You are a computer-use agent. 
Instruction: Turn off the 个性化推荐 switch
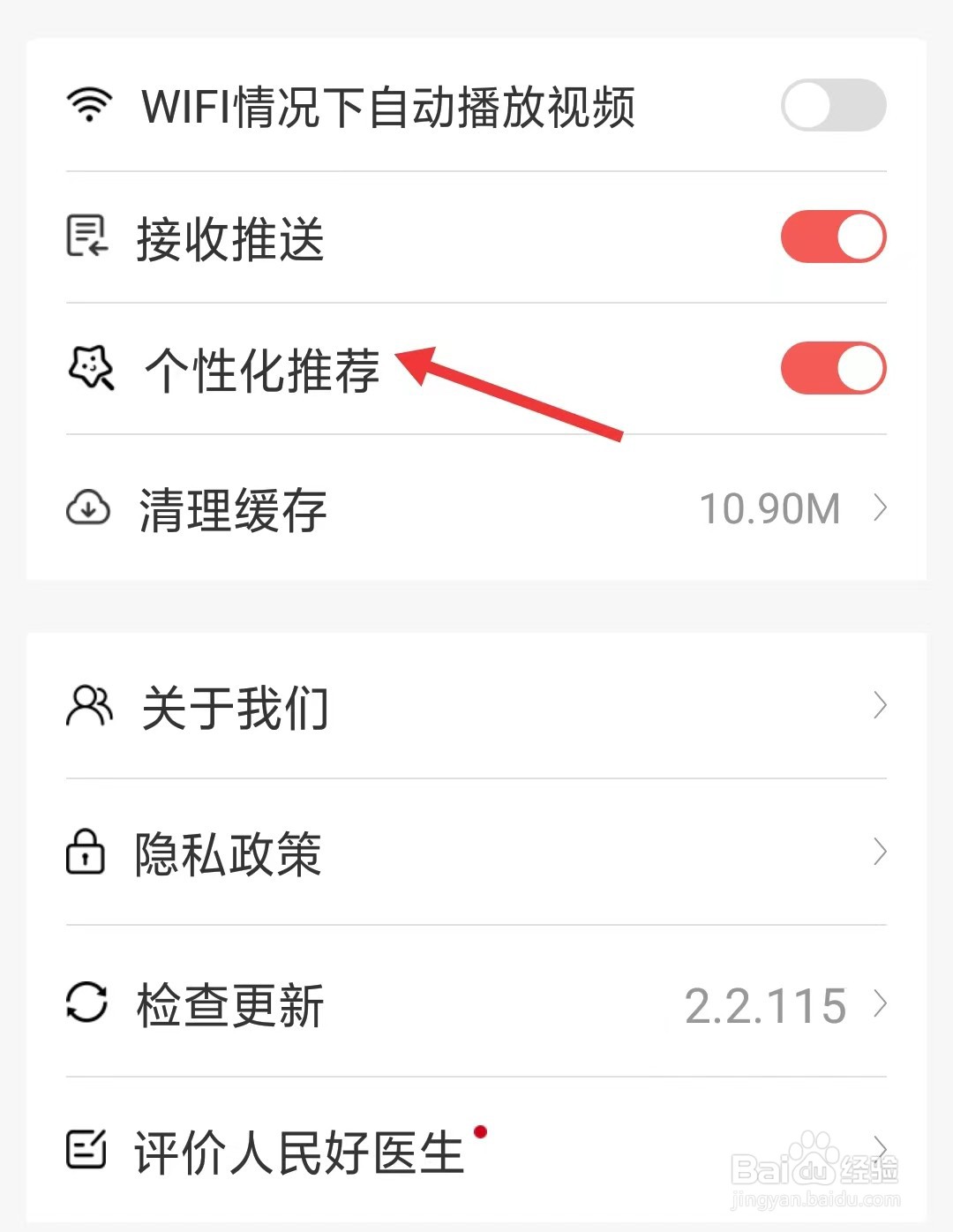[x=834, y=368]
